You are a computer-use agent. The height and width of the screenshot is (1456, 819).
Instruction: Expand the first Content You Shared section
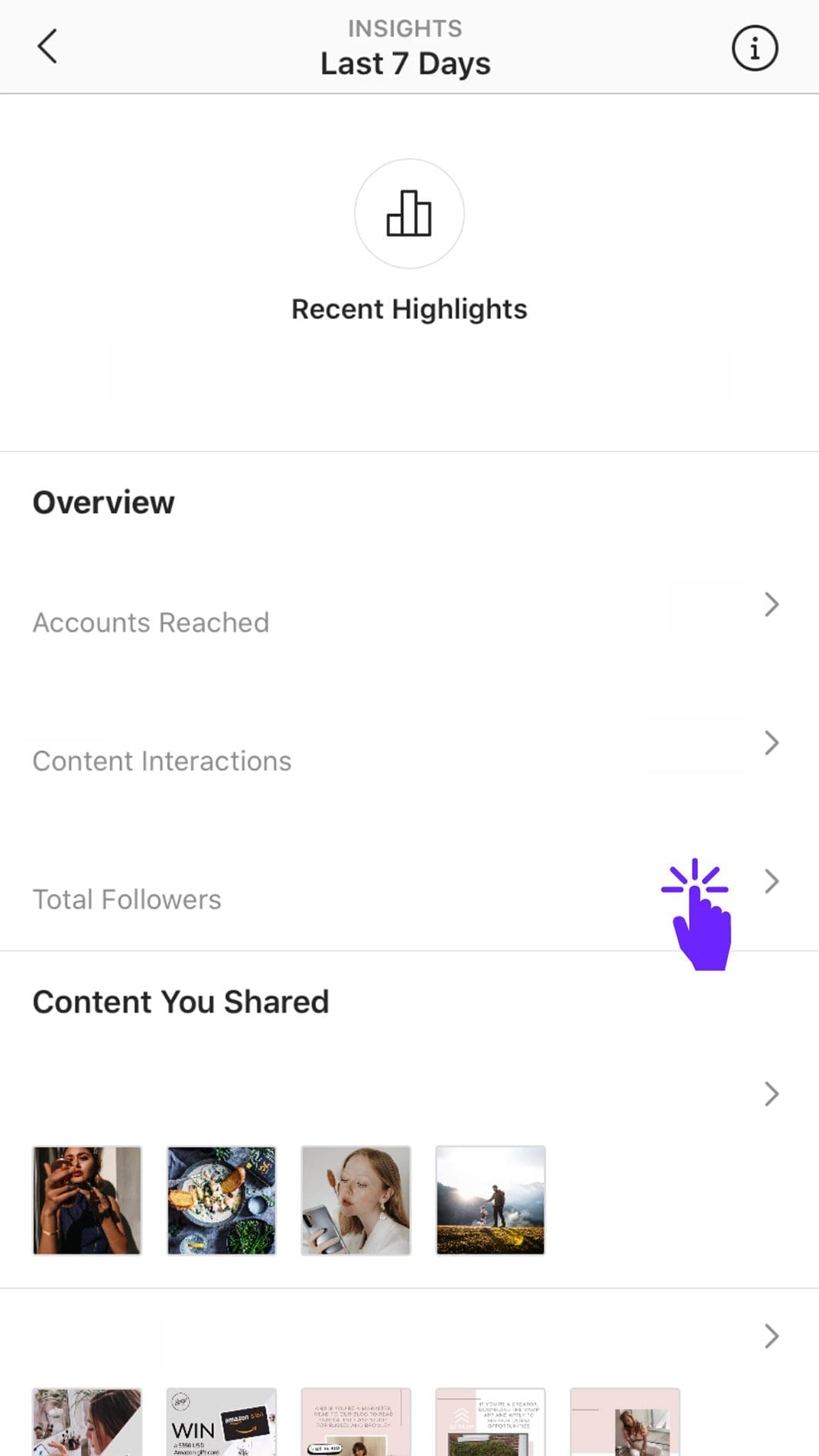click(772, 1093)
